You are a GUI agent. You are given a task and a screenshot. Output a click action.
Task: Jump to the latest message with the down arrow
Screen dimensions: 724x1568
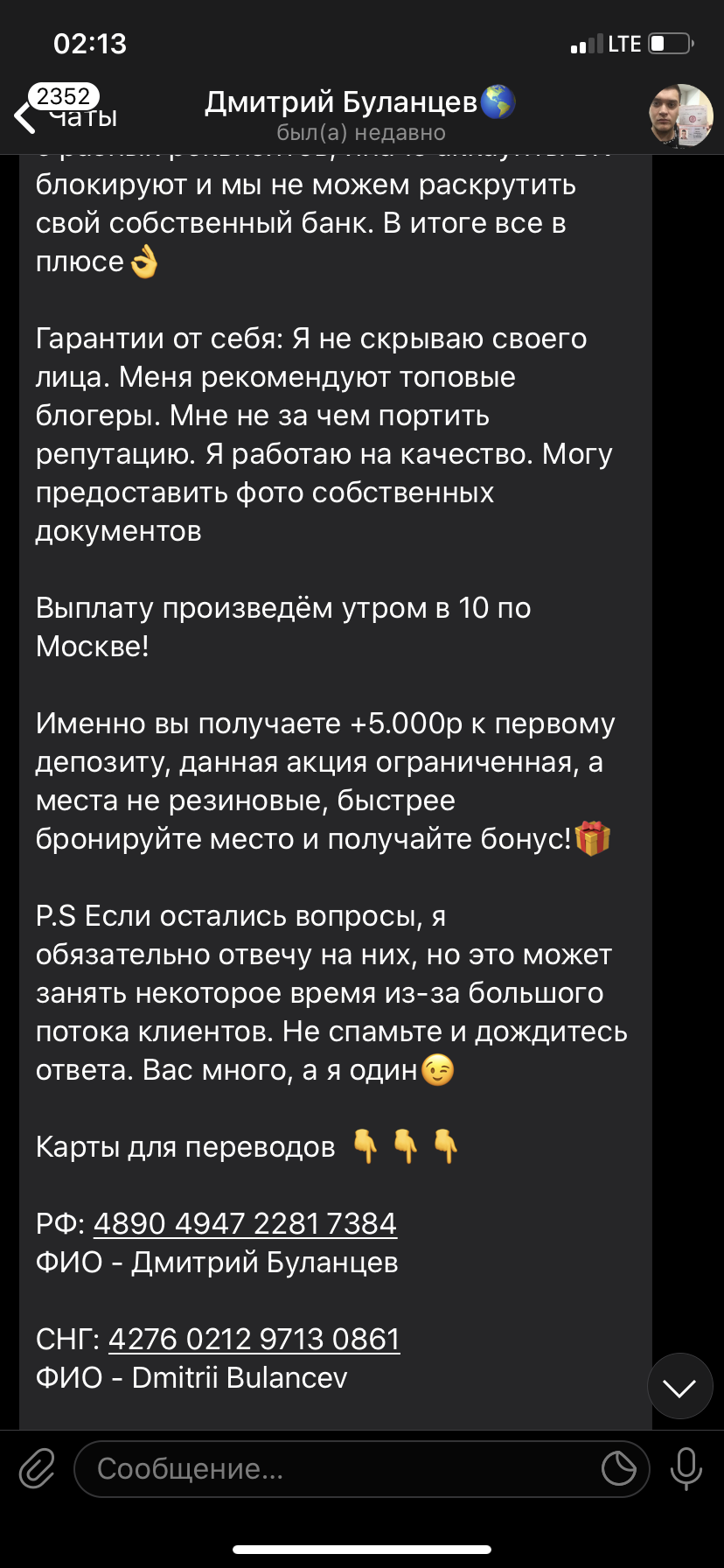point(680,1387)
